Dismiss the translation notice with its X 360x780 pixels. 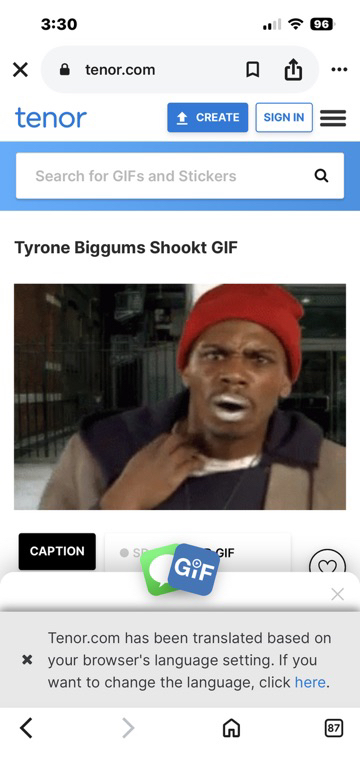[x=27, y=660]
